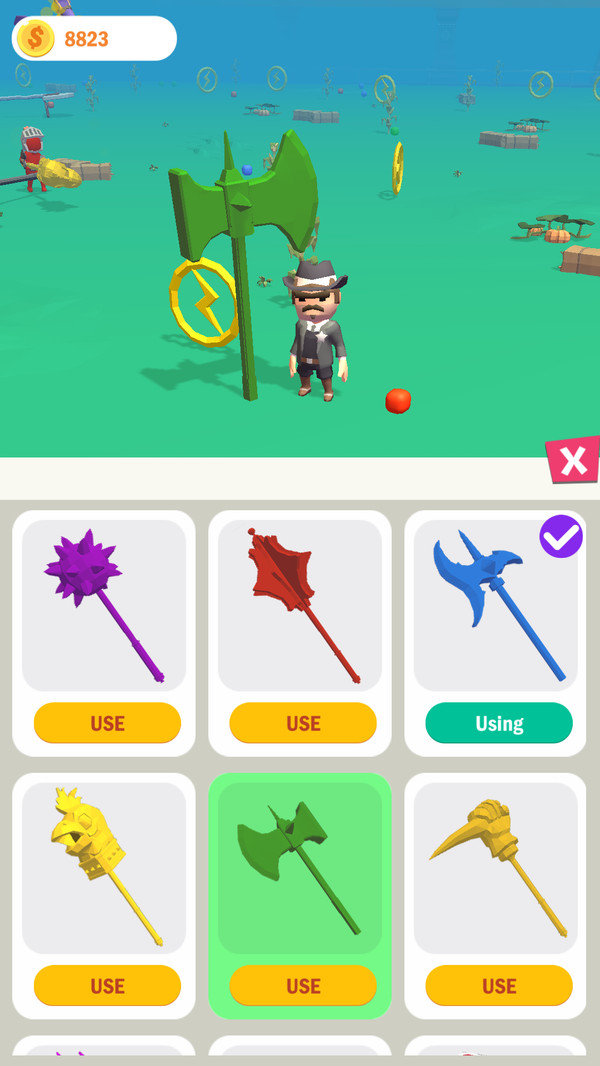Use the gold bird-beak hammer
The height and width of the screenshot is (1066, 600).
(499, 986)
